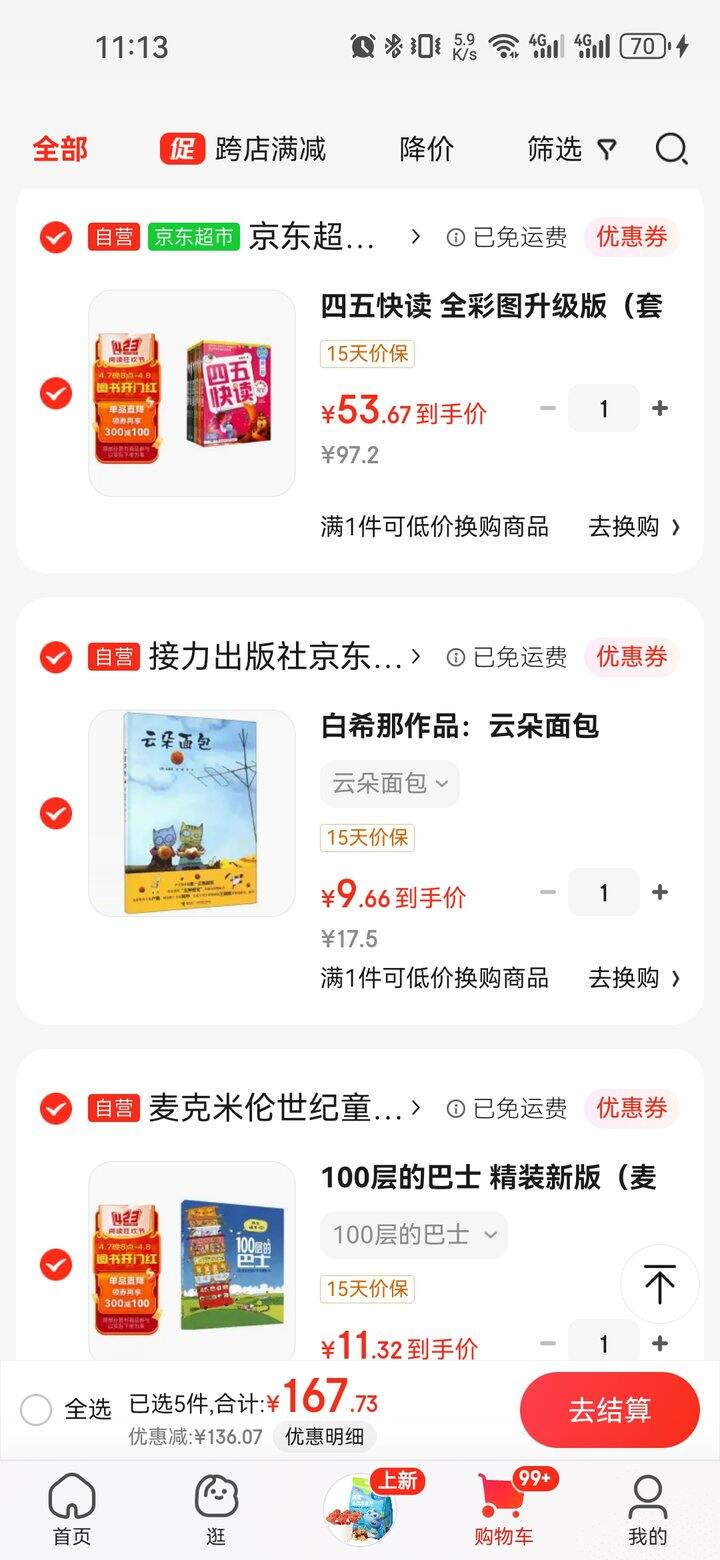This screenshot has width=720, height=1560.
Task: Tap the shipping info icon next to 已免运费
Action: (x=455, y=237)
